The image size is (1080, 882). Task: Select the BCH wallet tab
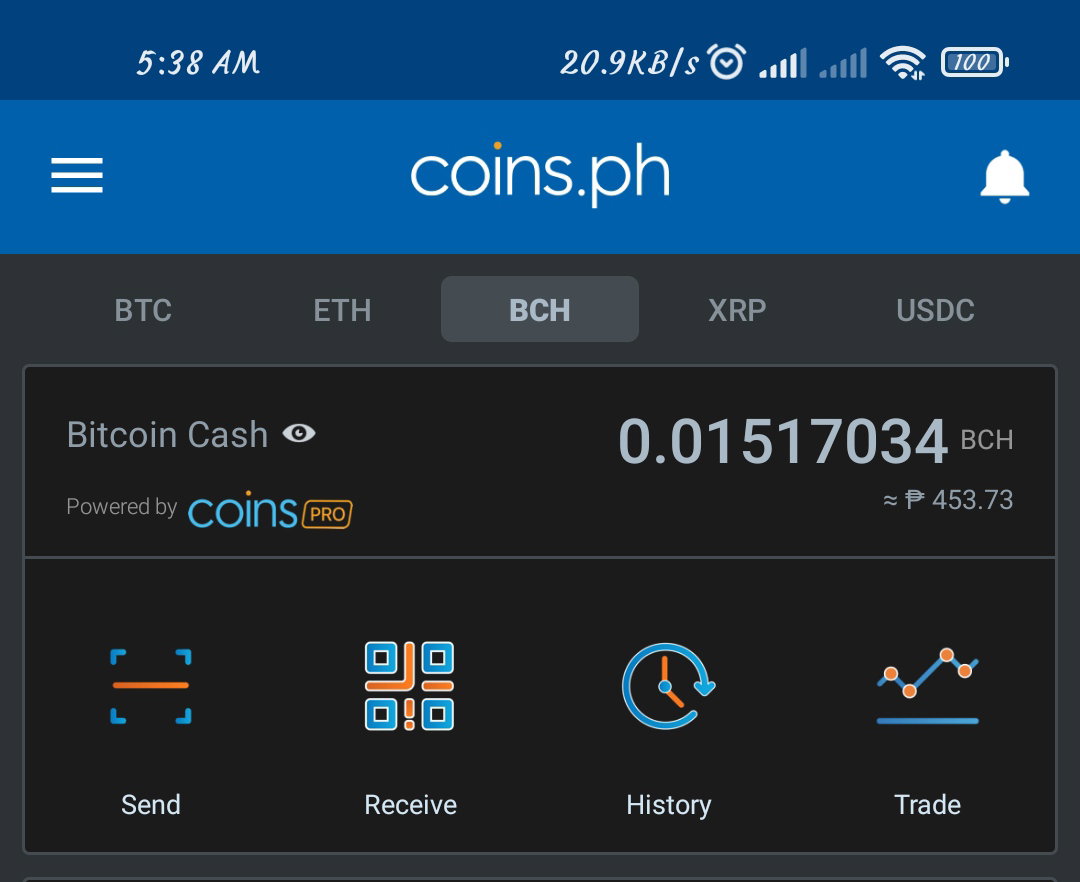539,309
